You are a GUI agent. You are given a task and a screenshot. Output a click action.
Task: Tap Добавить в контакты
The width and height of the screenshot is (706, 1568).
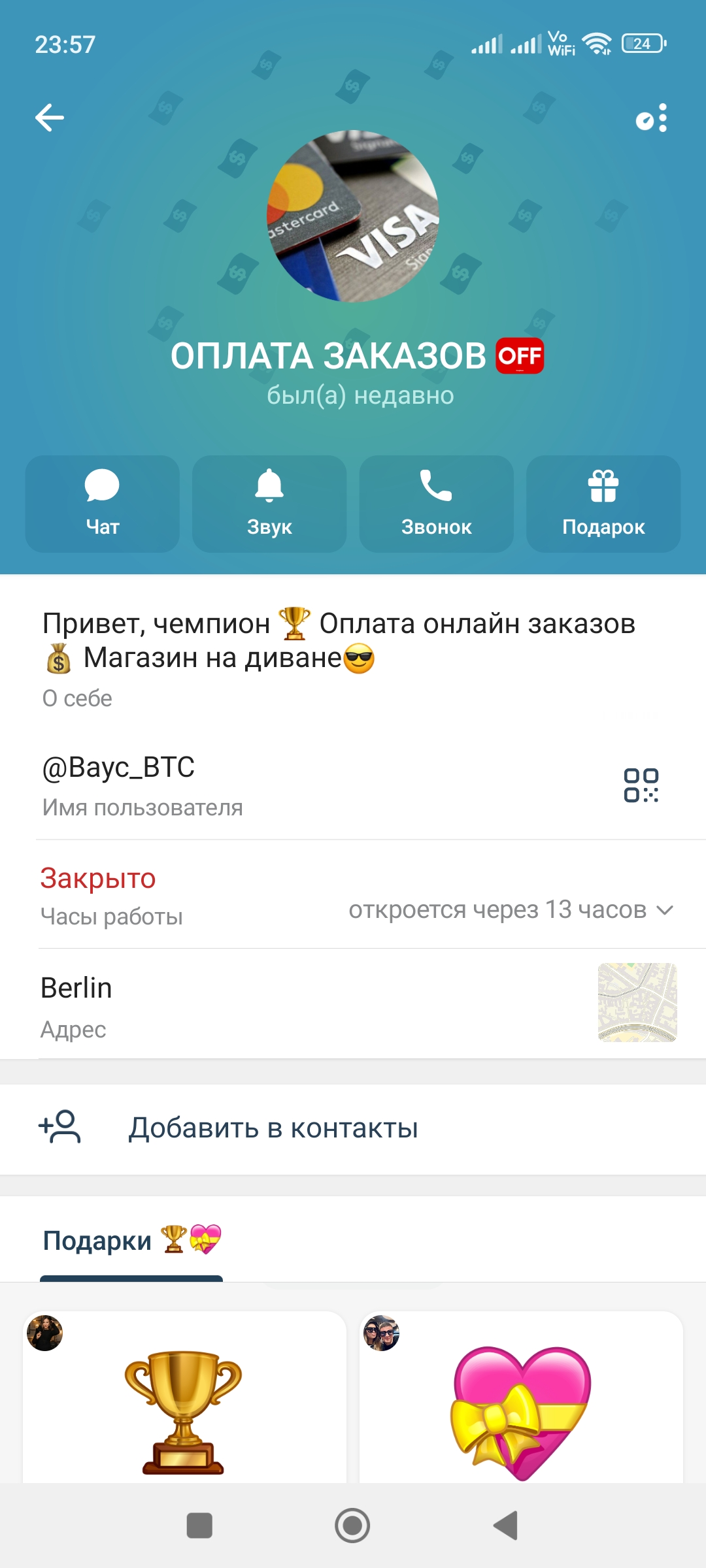[x=273, y=1128]
